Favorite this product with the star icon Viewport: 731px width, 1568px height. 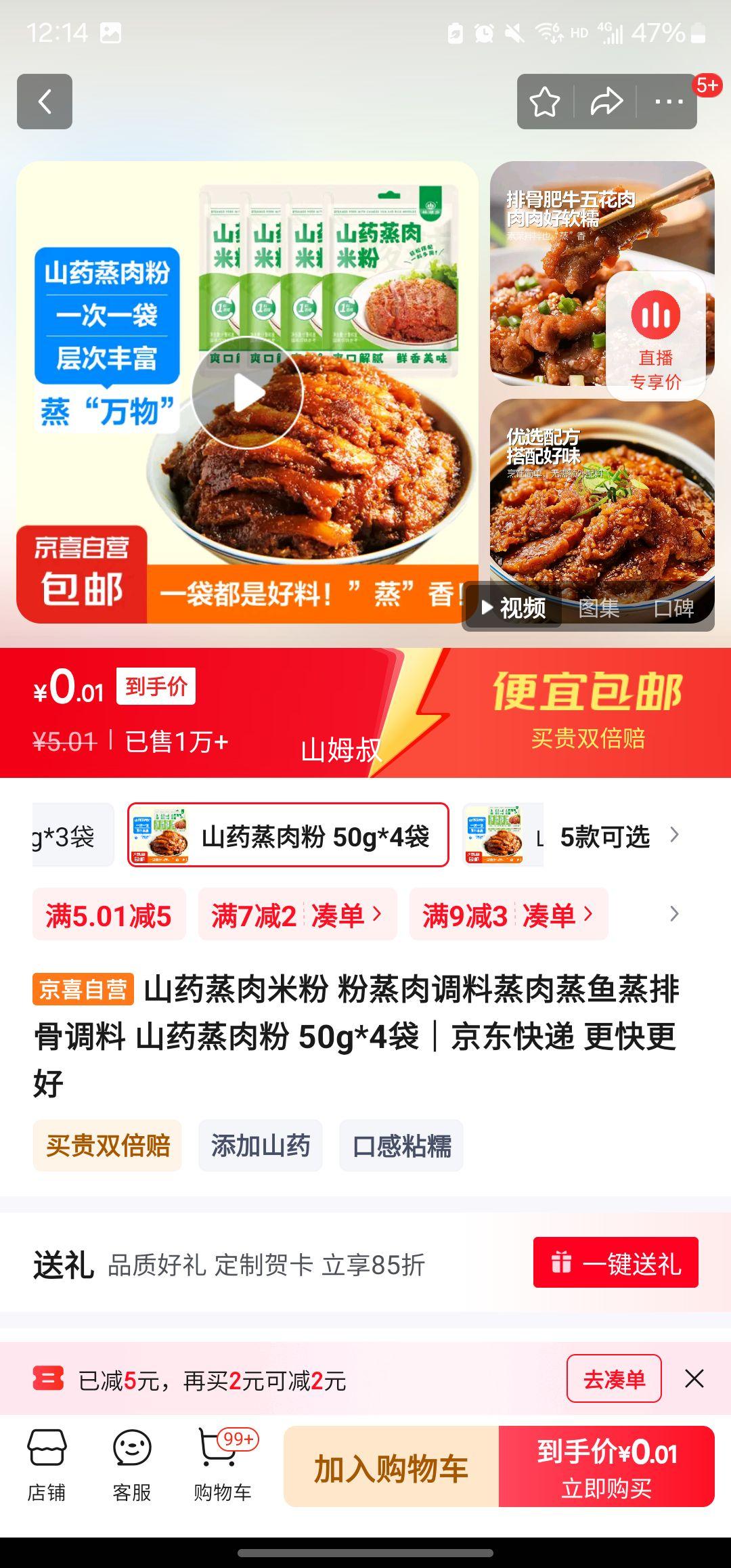pos(546,102)
